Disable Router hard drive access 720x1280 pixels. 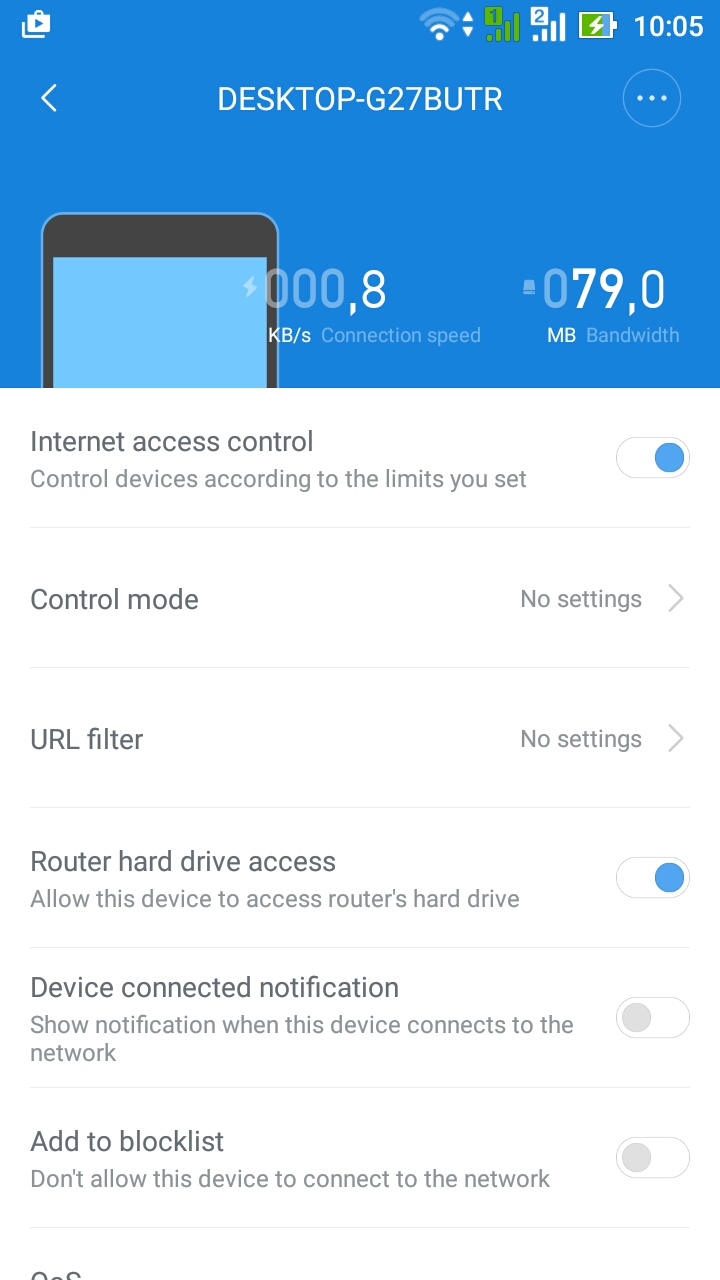653,878
